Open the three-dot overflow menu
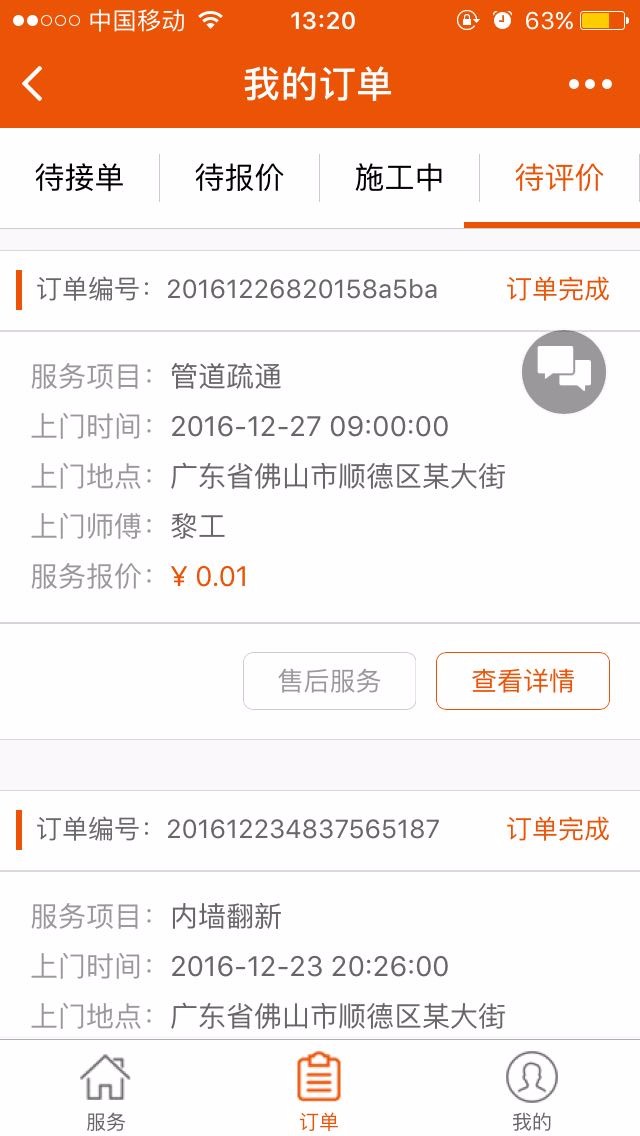640x1136 pixels. 590,84
